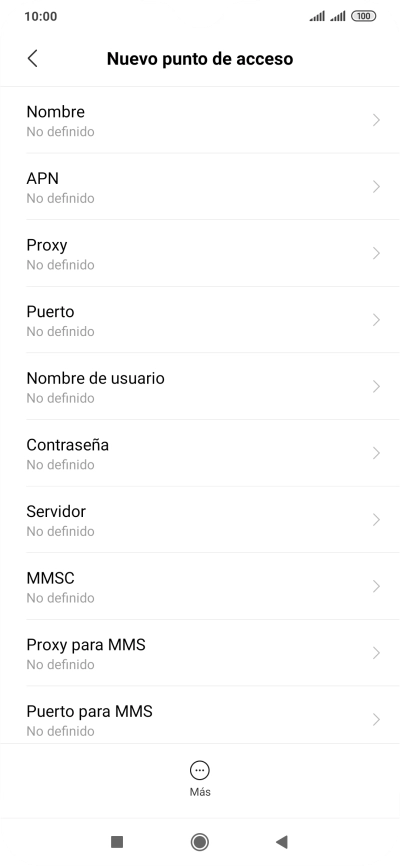The height and width of the screenshot is (866, 400).
Task: Open the Nombre setting
Action: (x=200, y=120)
